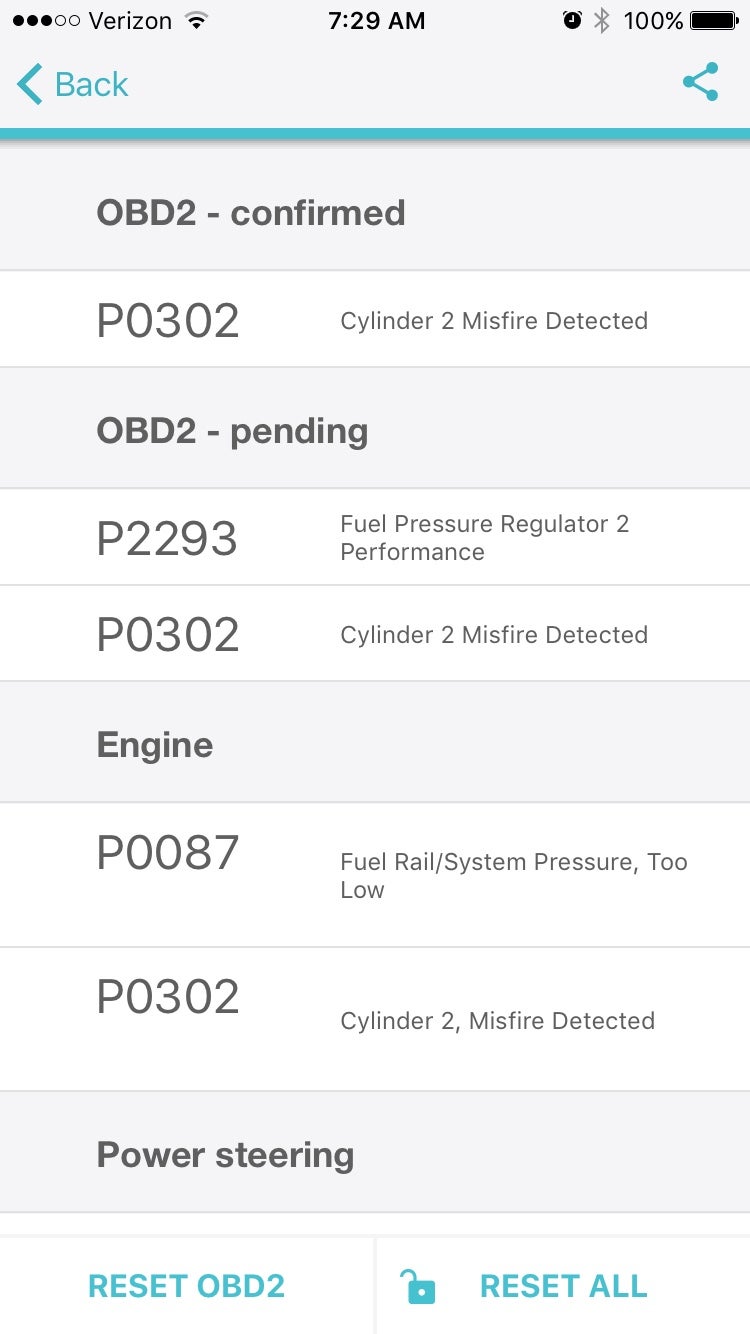Open the pending P0302 code details

click(x=375, y=634)
